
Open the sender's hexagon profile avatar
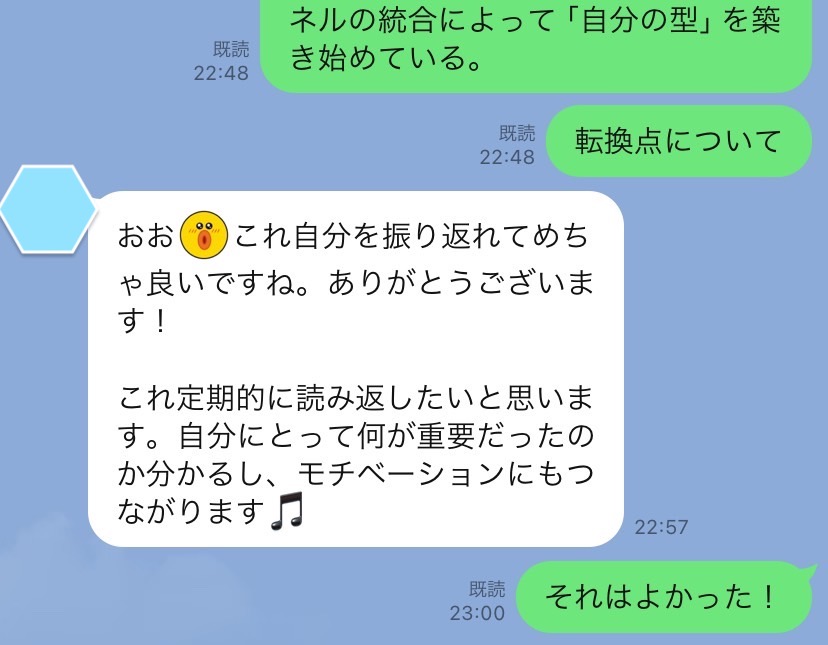click(45, 209)
